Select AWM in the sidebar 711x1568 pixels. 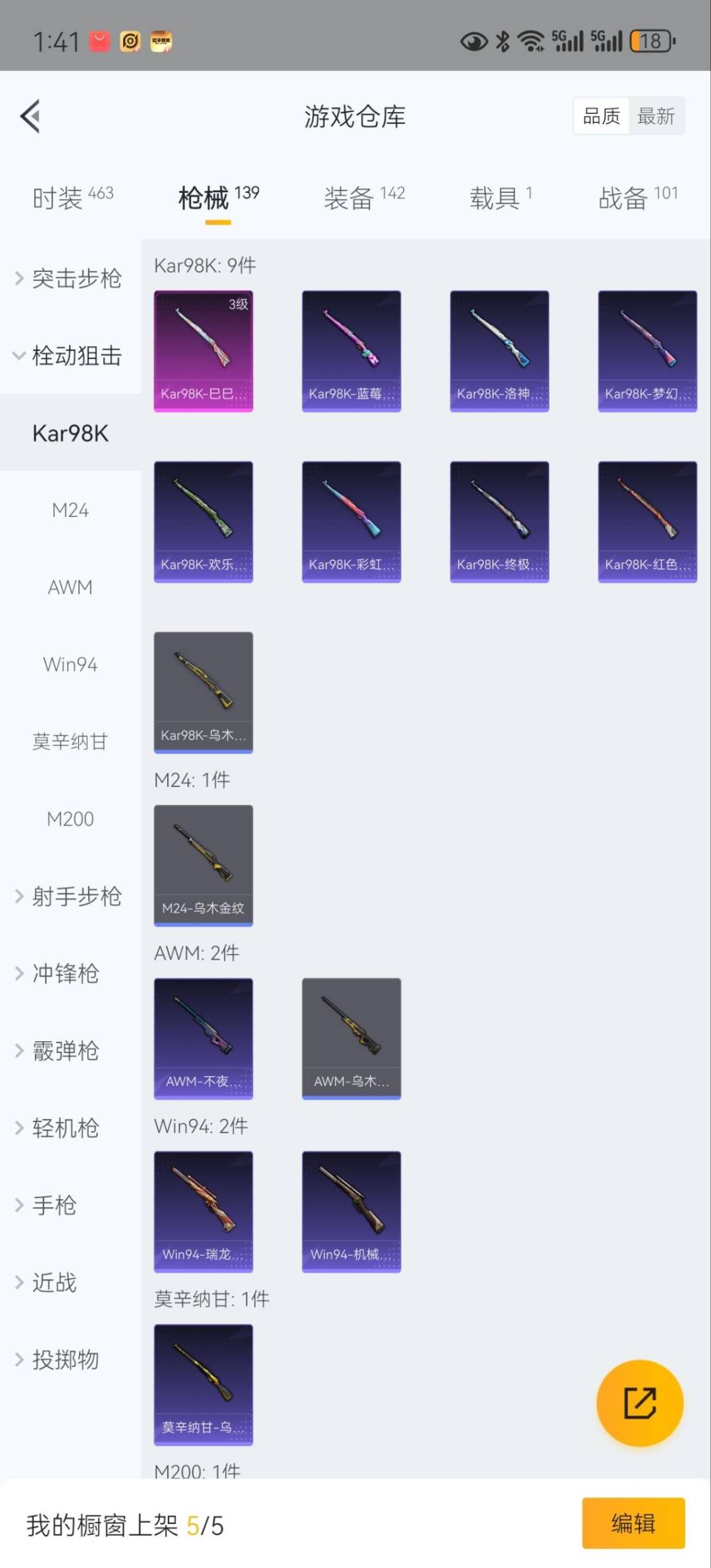pyautogui.click(x=70, y=587)
